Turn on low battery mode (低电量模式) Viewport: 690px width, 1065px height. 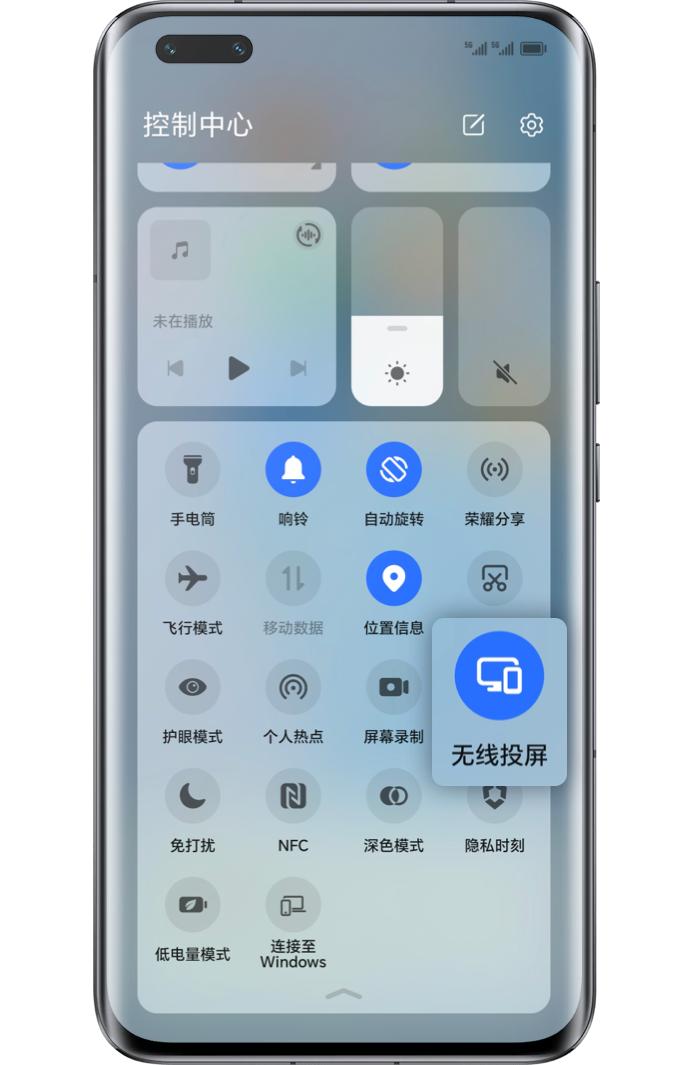[192, 905]
